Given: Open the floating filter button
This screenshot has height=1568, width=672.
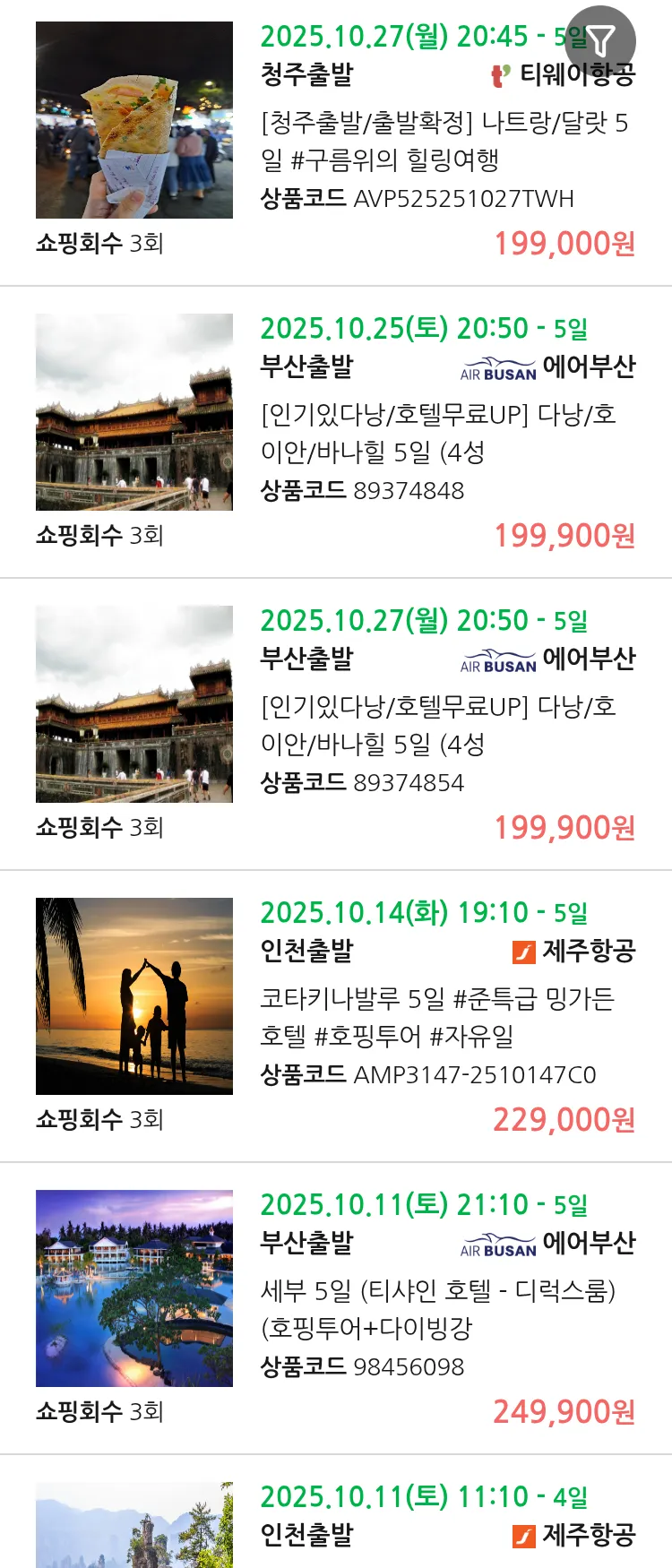Looking at the screenshot, I should (600, 41).
